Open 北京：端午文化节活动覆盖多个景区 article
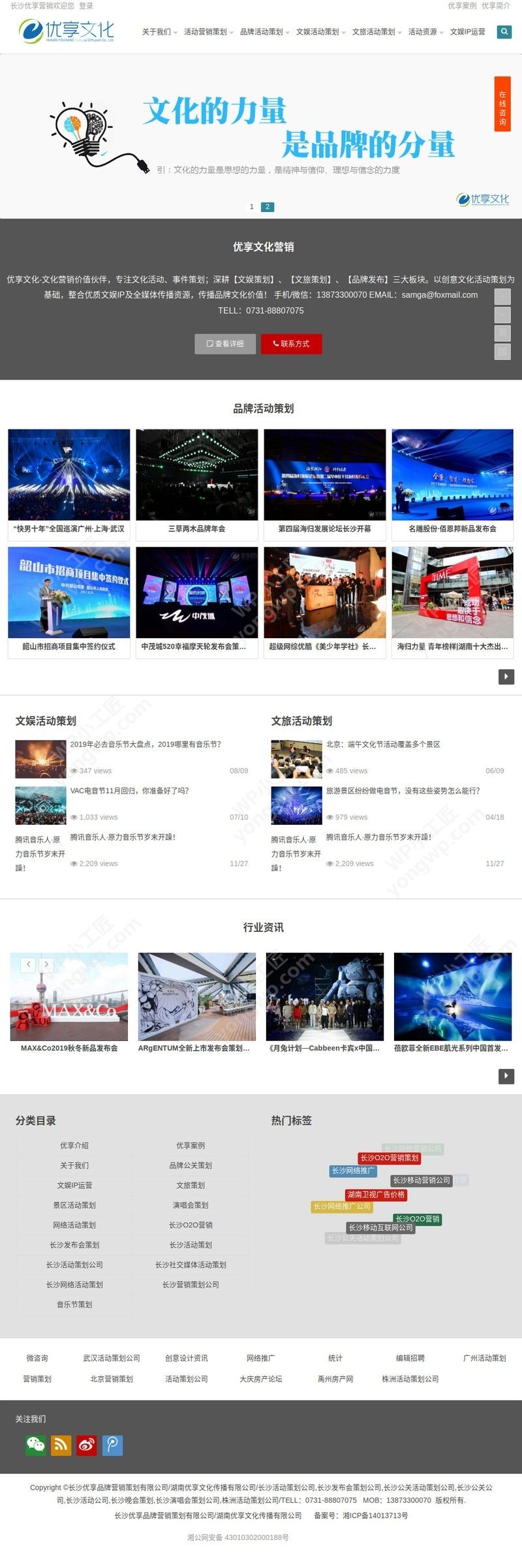 point(383,744)
